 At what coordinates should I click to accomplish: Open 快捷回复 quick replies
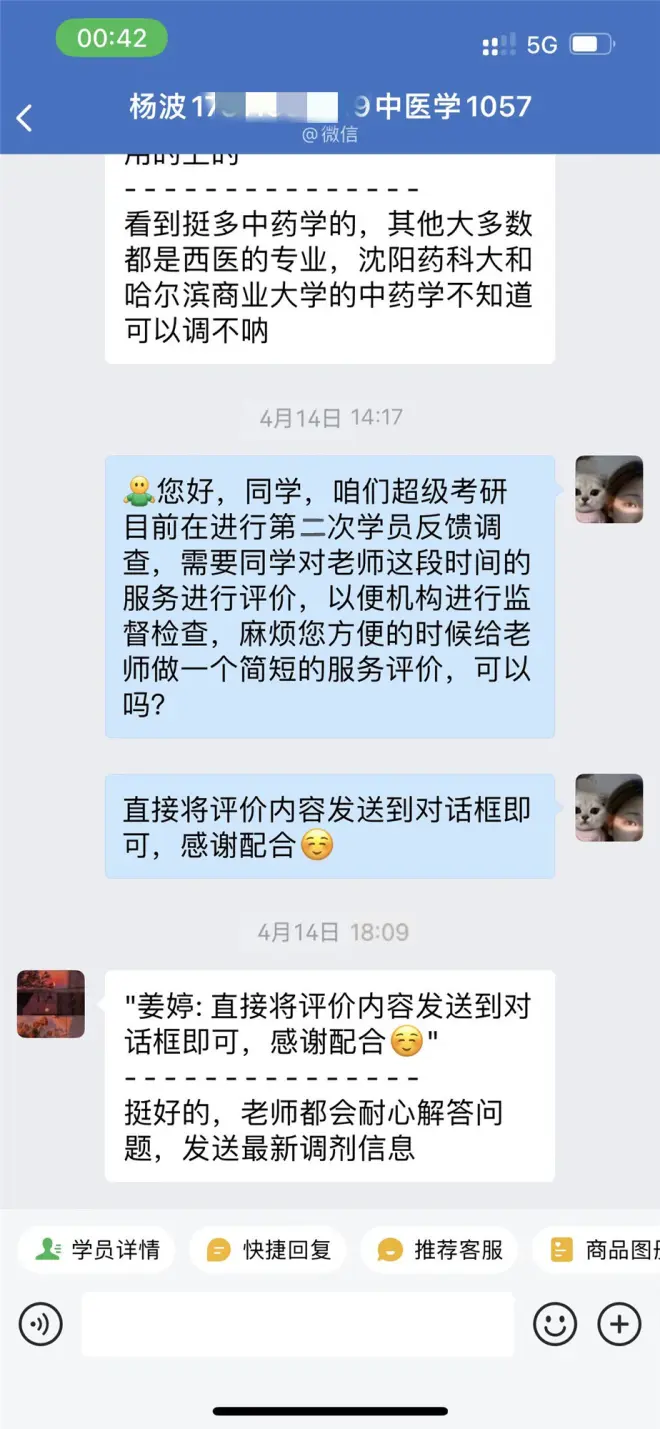[x=268, y=1250]
